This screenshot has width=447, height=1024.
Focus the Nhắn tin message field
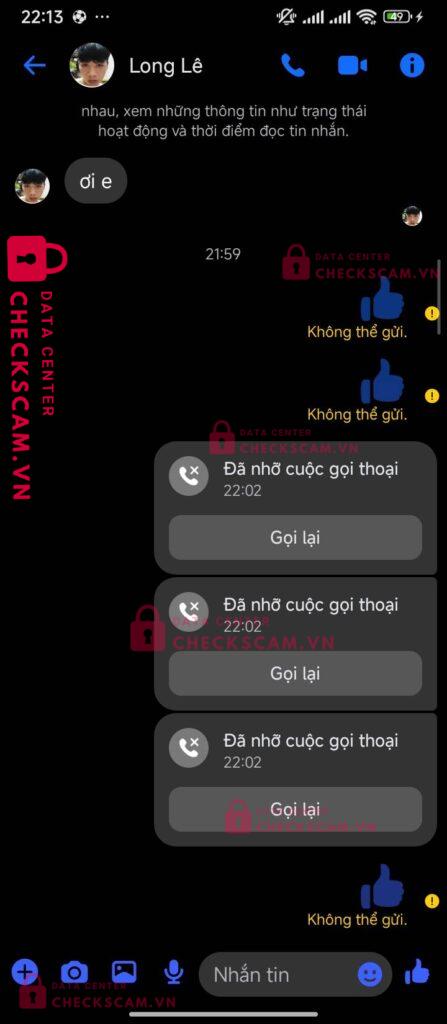click(x=278, y=974)
